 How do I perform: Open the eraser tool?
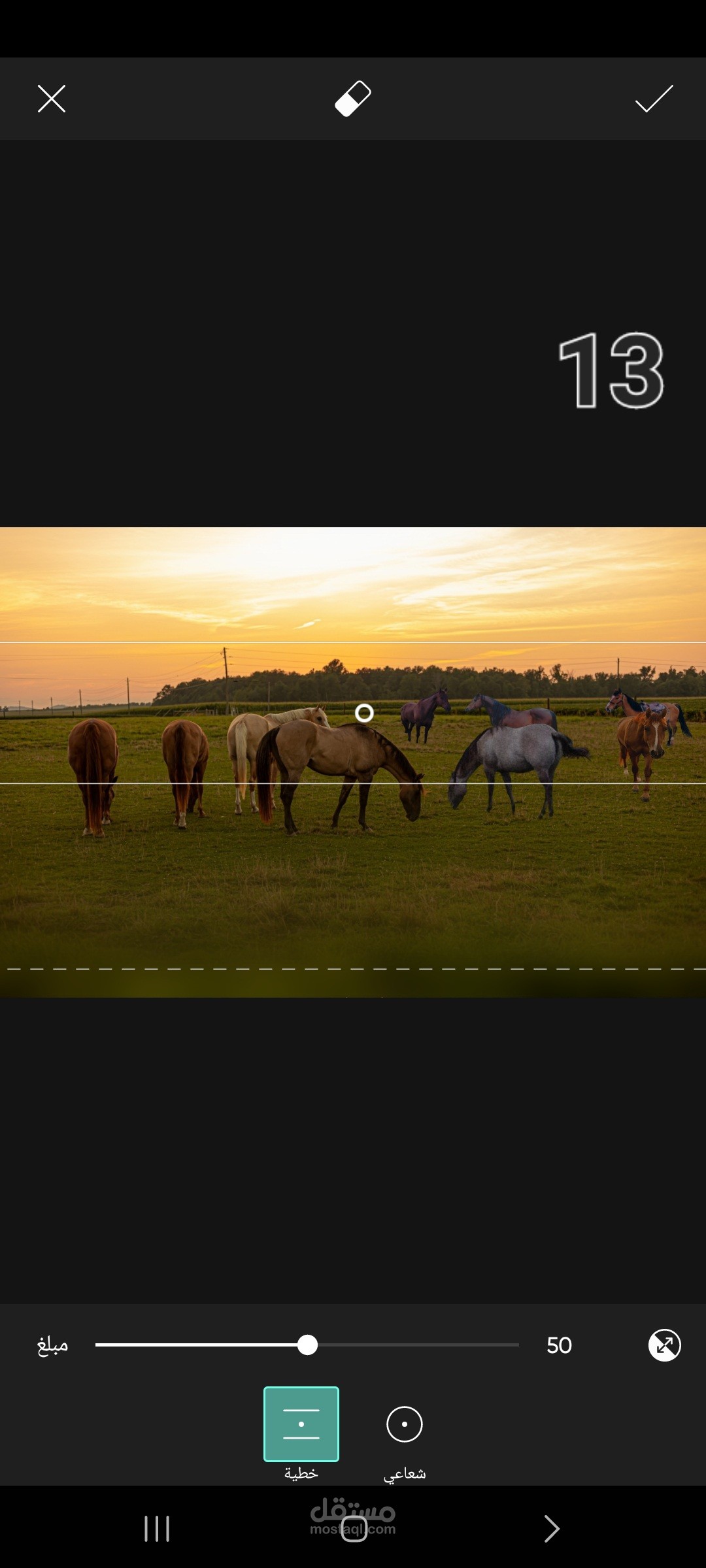tap(353, 99)
